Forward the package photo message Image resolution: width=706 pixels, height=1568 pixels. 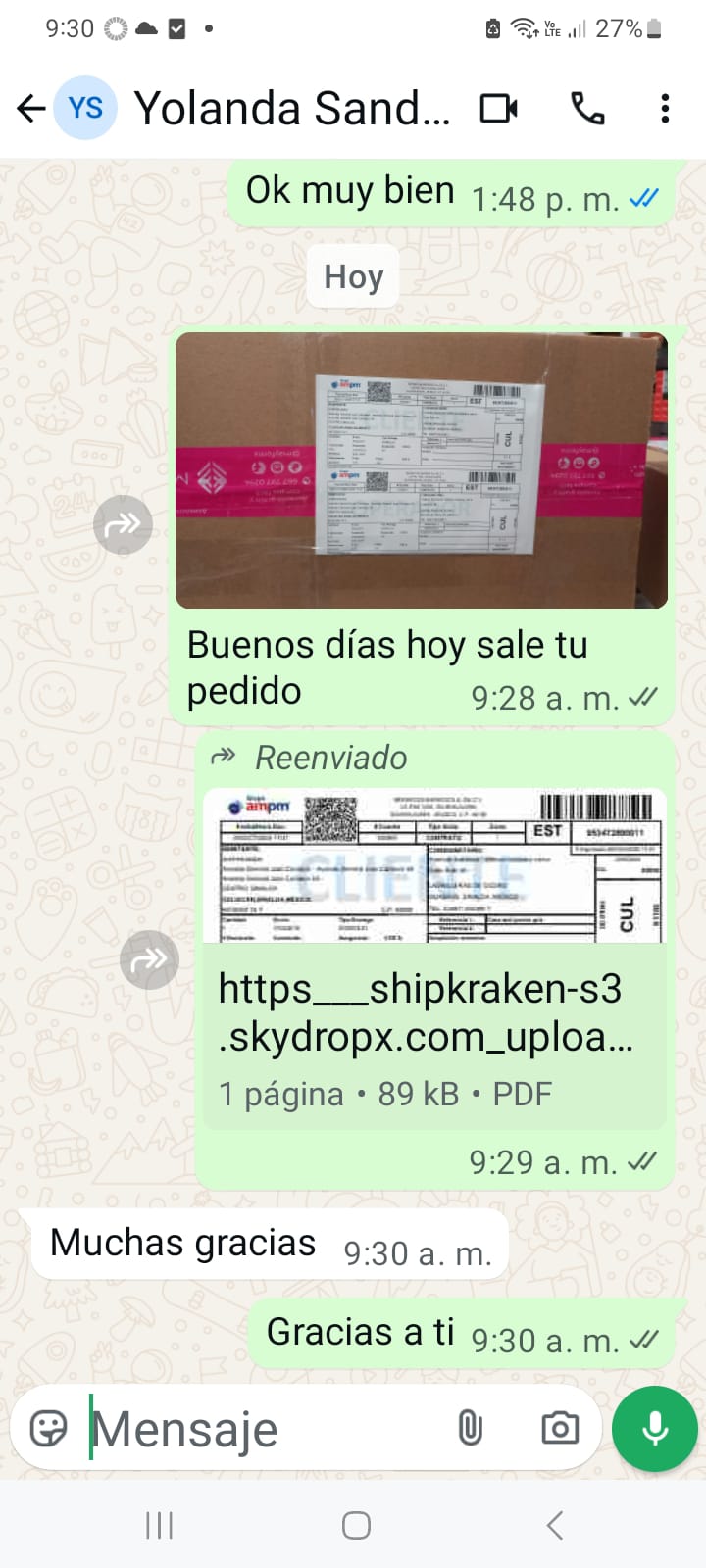coord(123,525)
